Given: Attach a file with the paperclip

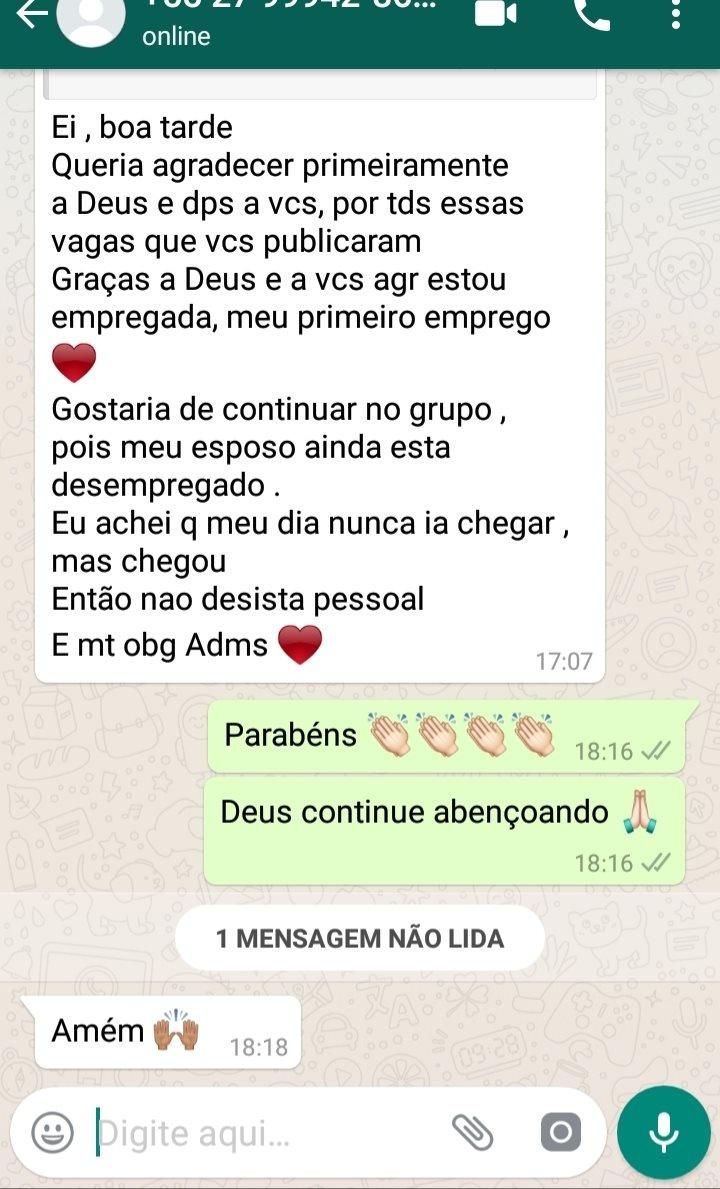Looking at the screenshot, I should (x=473, y=1132).
